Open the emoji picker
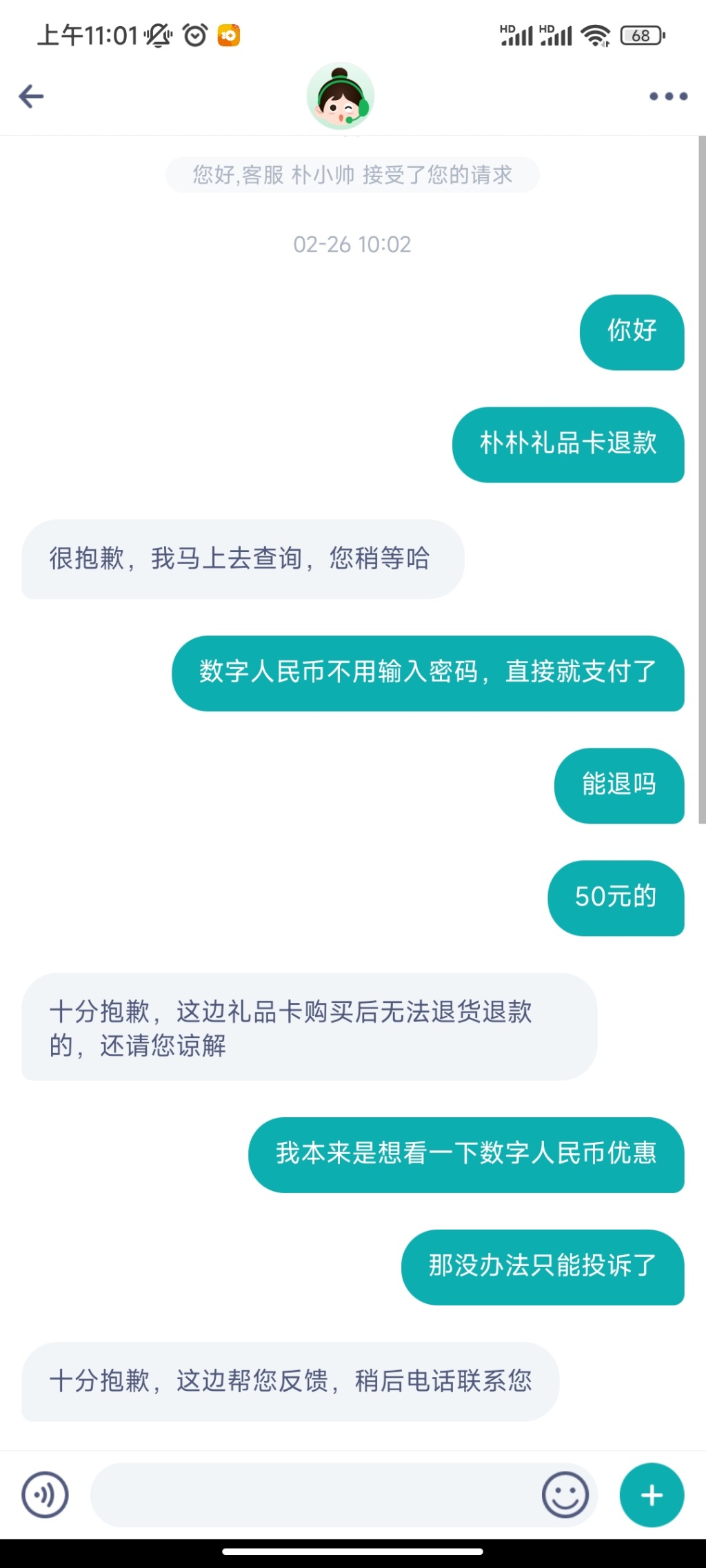 point(565,1495)
